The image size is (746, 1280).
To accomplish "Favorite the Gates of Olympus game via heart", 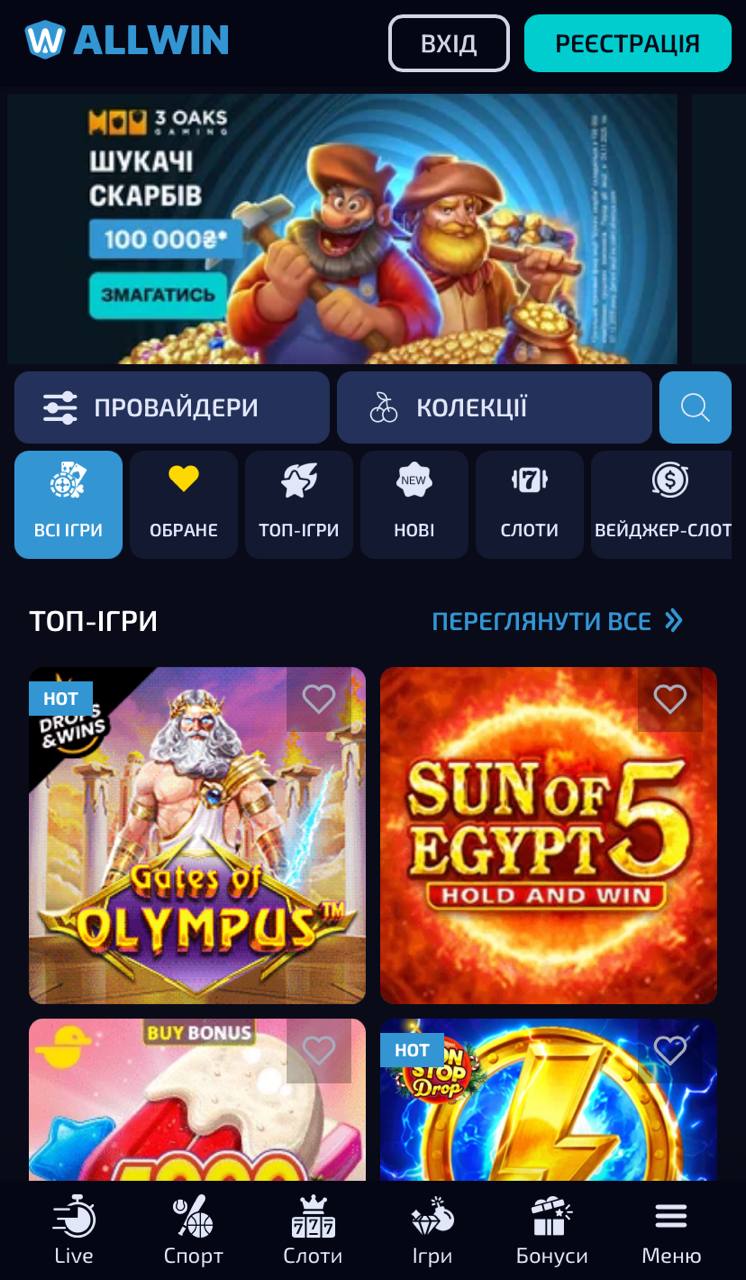I will click(320, 700).
